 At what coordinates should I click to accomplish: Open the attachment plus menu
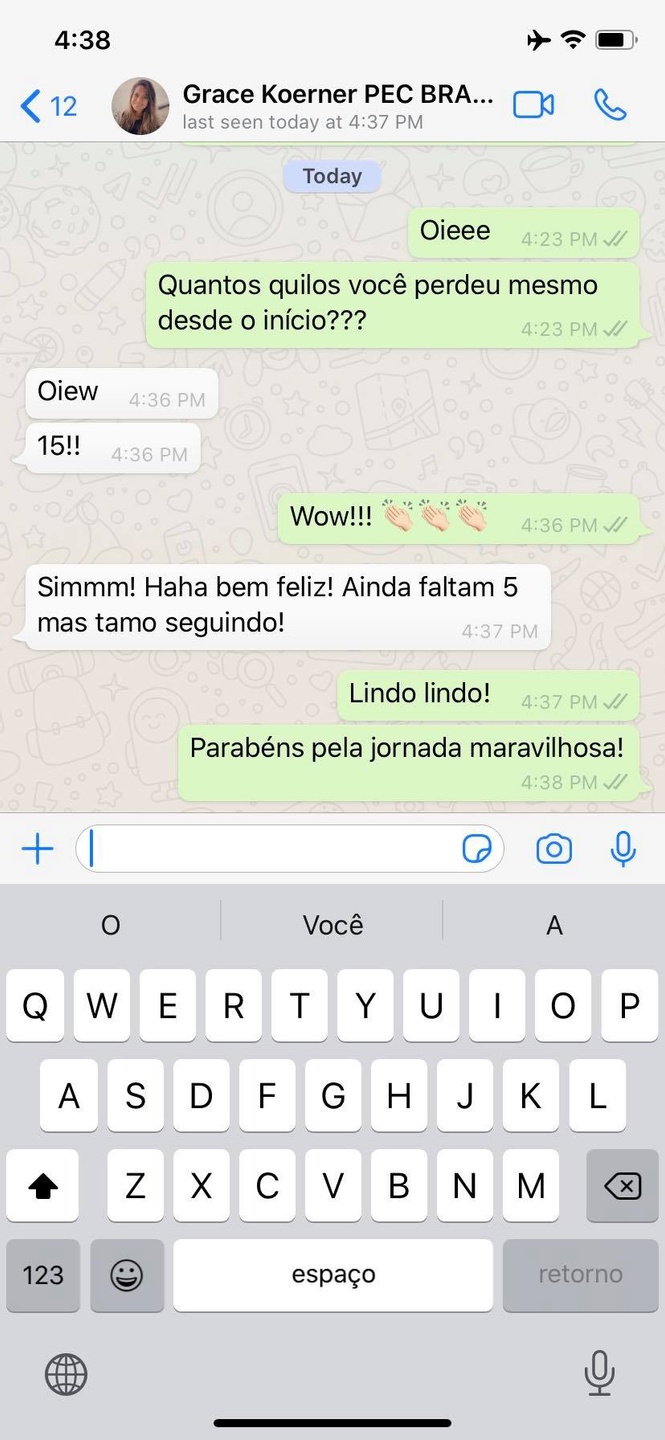pos(37,850)
